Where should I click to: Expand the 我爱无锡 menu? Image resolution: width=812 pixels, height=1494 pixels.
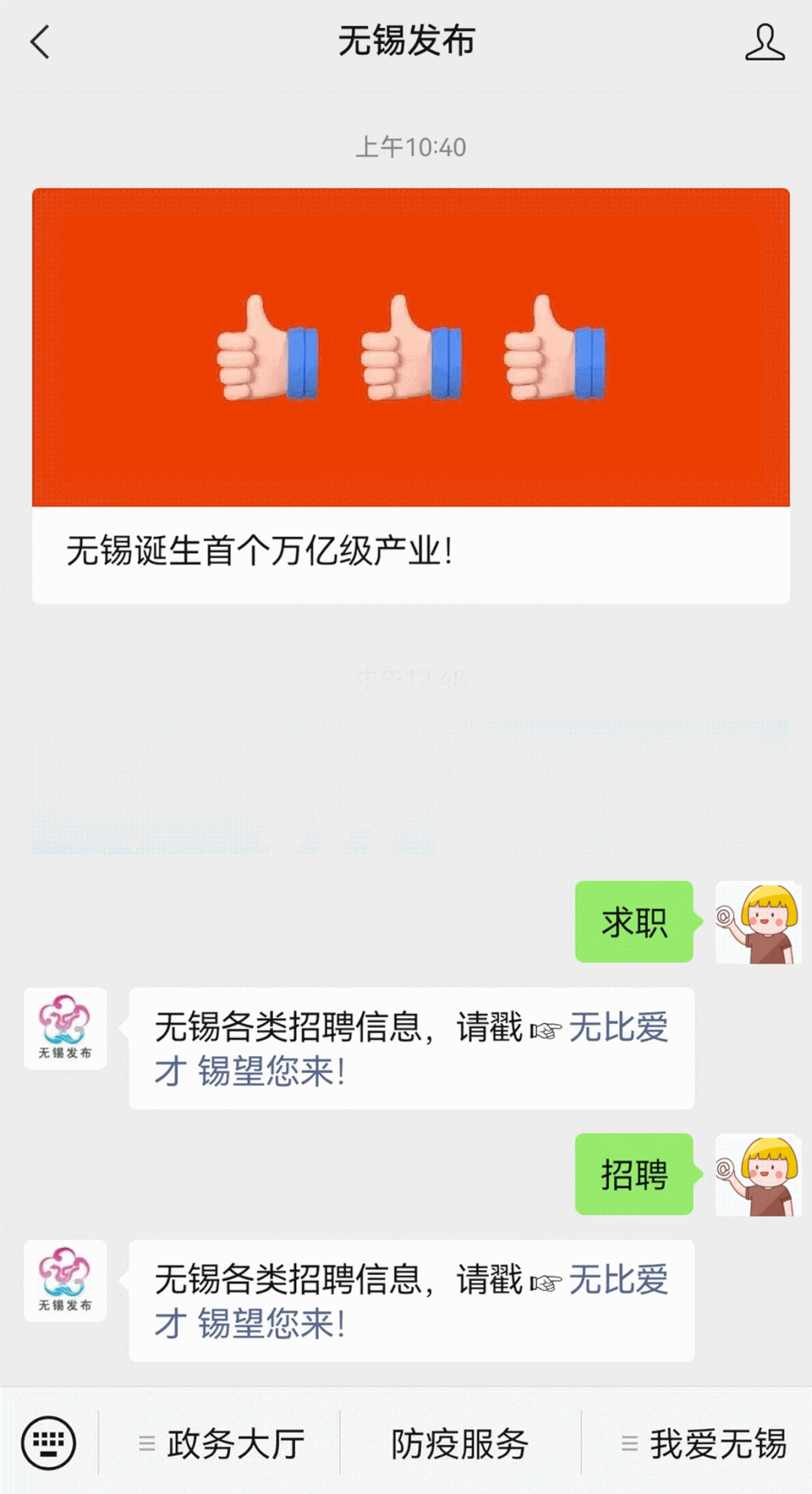(x=703, y=1443)
